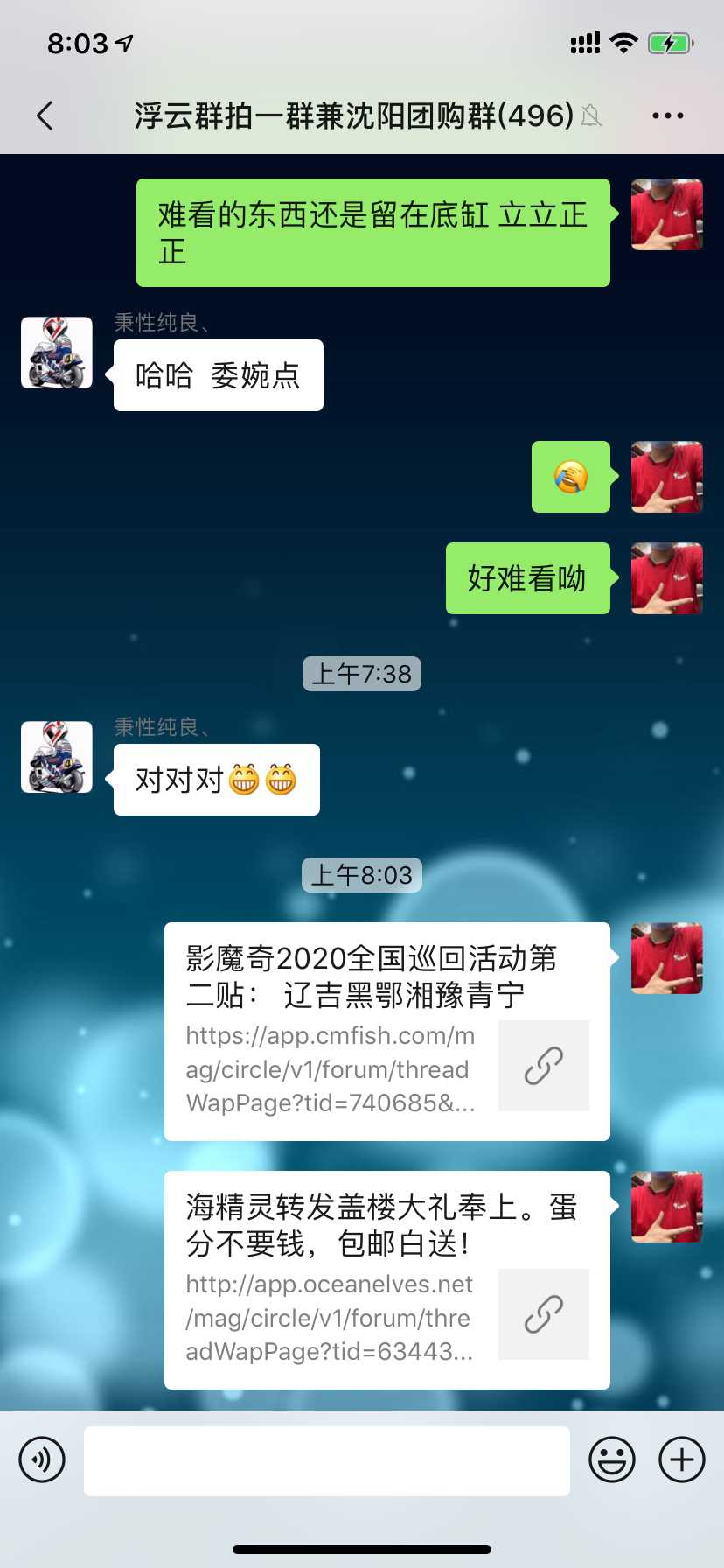Tap my avatar beside 好难看呦 message
724x1568 pixels.
666,578
